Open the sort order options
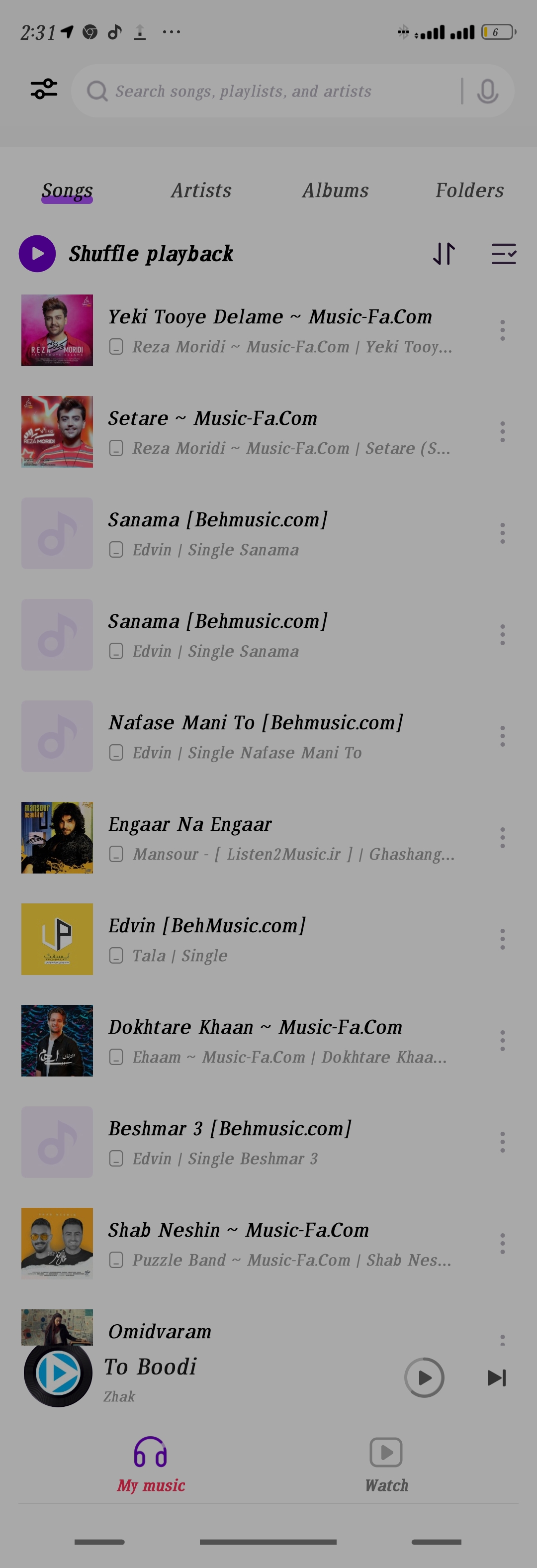Image resolution: width=537 pixels, height=1568 pixels. pyautogui.click(x=444, y=253)
